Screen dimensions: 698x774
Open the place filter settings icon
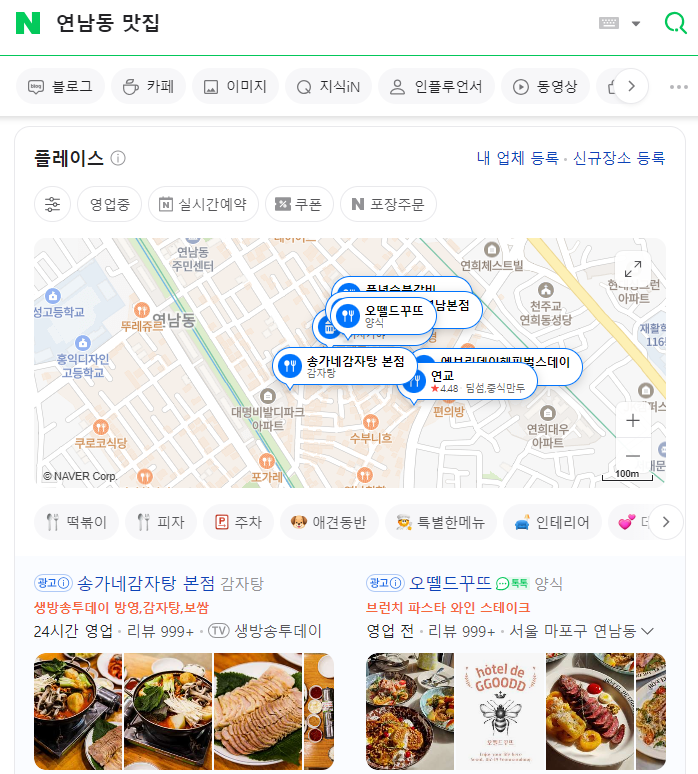(52, 204)
